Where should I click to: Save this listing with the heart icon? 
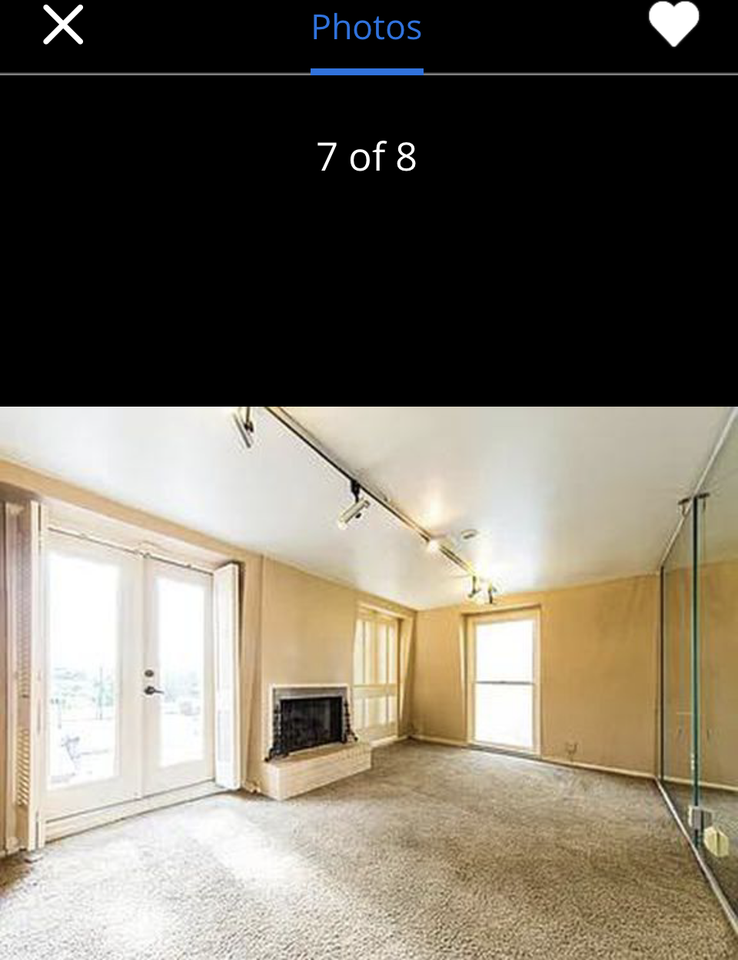[x=673, y=25]
